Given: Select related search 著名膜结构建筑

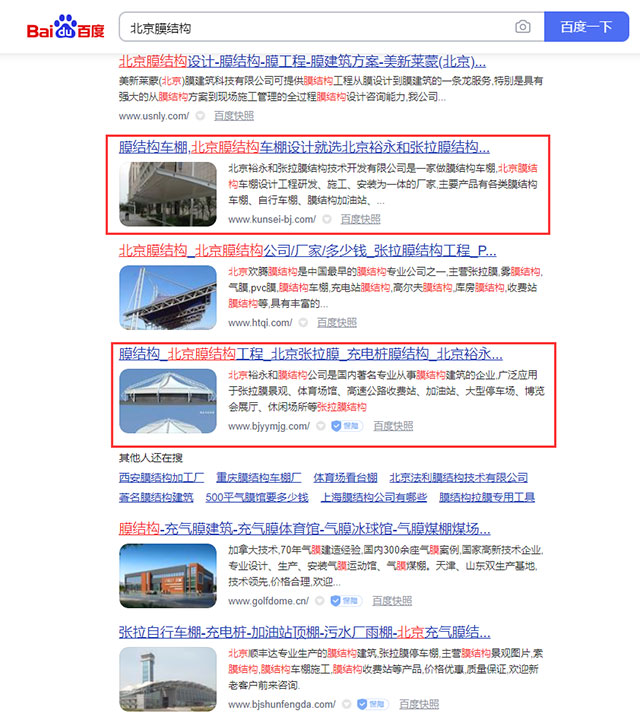Looking at the screenshot, I should pyautogui.click(x=156, y=496).
